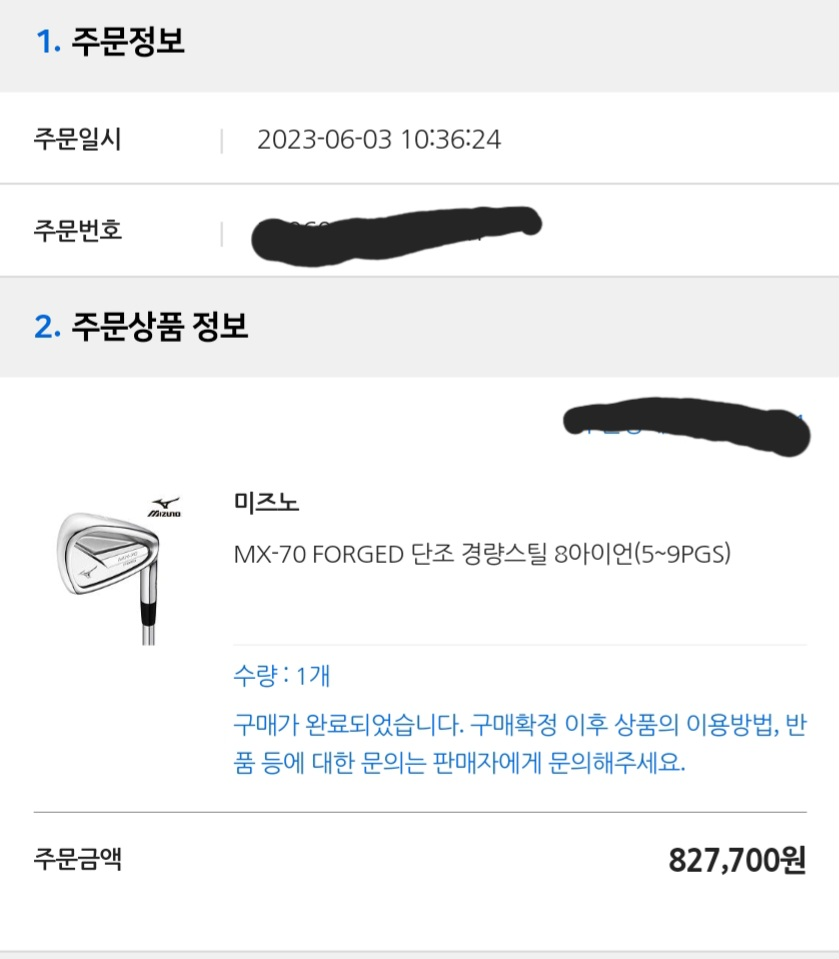Viewport: 839px width, 959px height.
Task: Click the bottom gray bar of the page
Action: [x=420, y=950]
